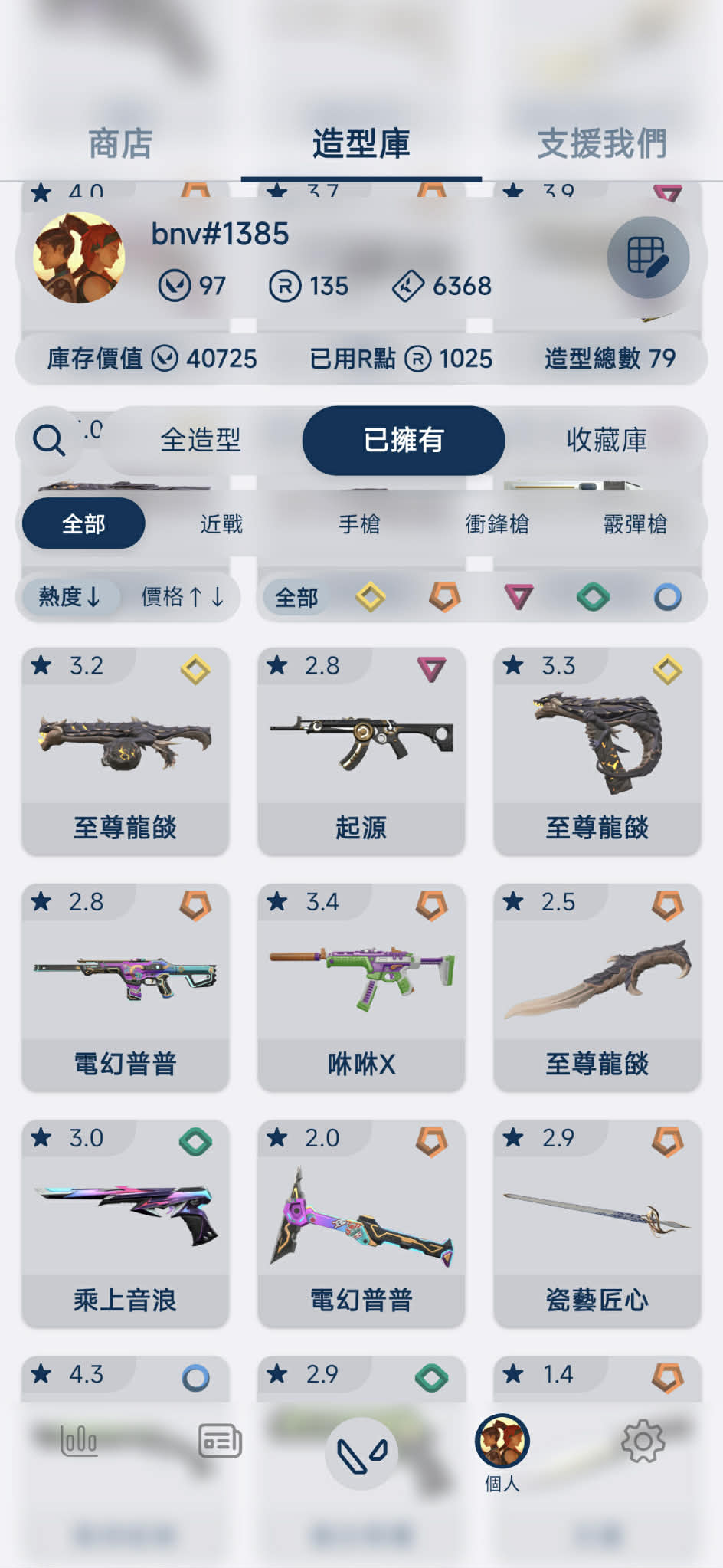
Task: Filter skins by 近戰
Action: tap(221, 524)
